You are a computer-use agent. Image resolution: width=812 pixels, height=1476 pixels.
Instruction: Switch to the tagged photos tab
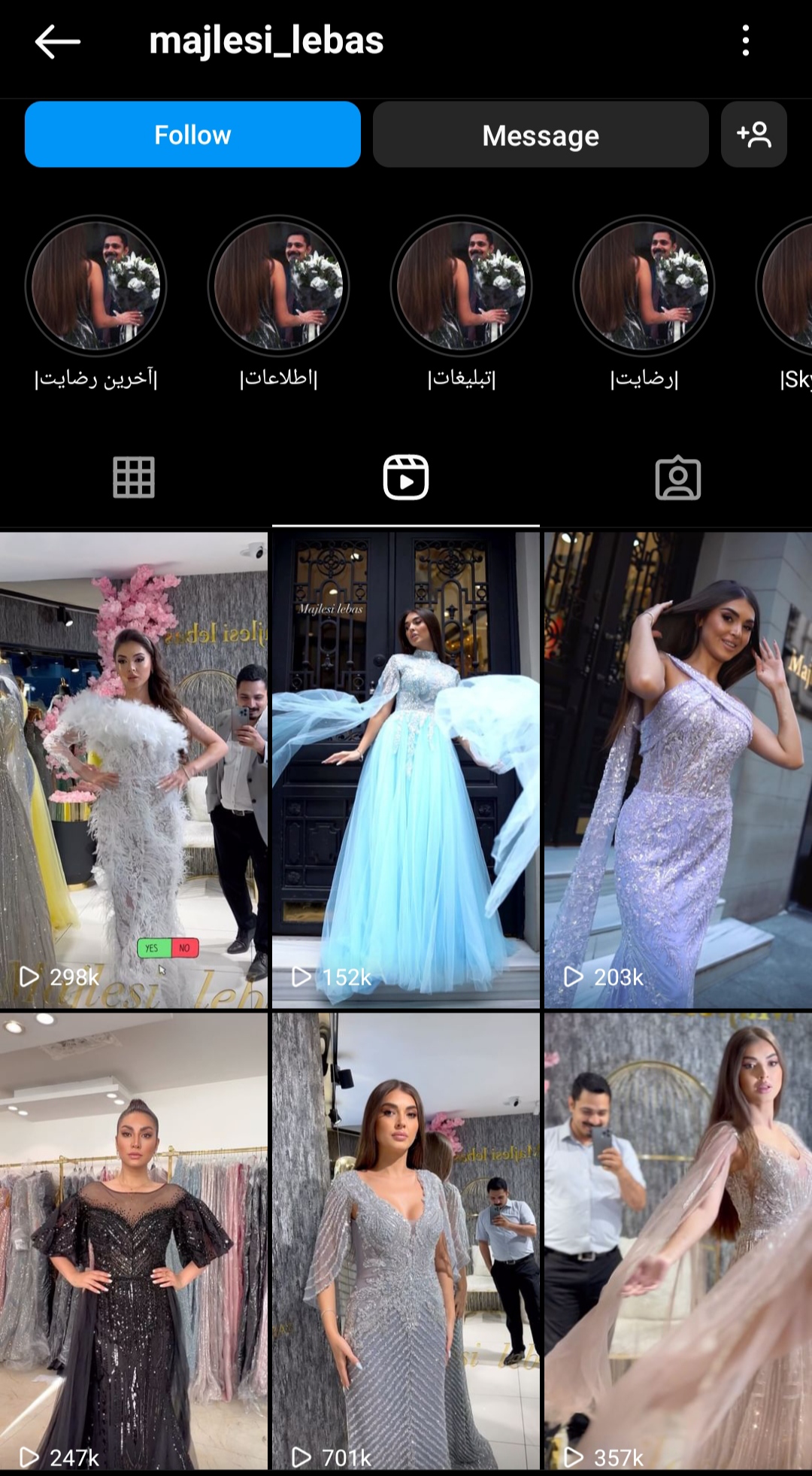click(x=677, y=477)
